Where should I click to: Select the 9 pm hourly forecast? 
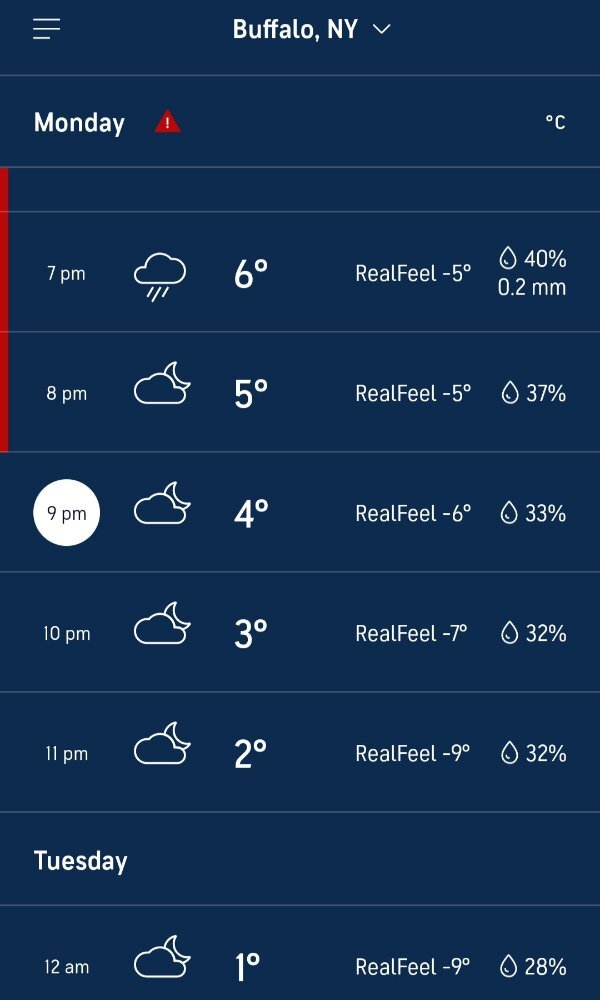[300, 512]
